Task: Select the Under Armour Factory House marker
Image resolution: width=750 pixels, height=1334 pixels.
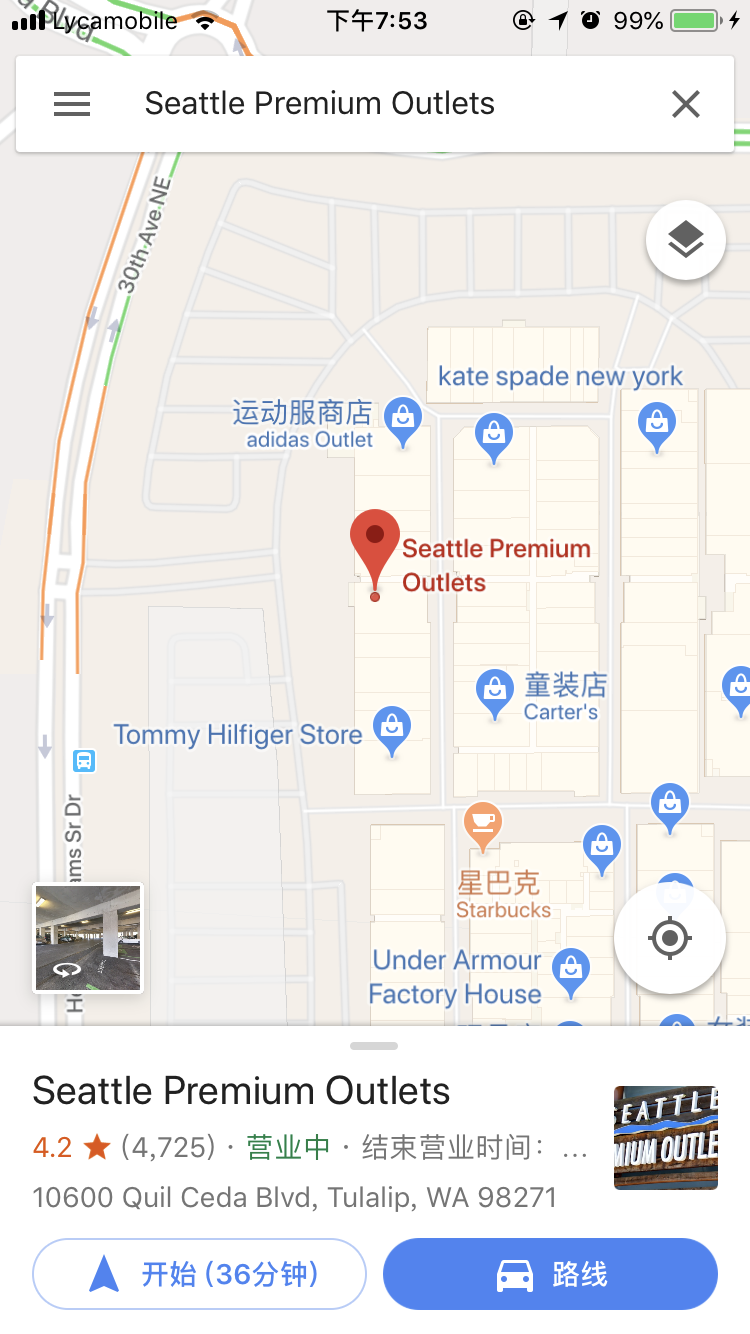Action: (570, 970)
